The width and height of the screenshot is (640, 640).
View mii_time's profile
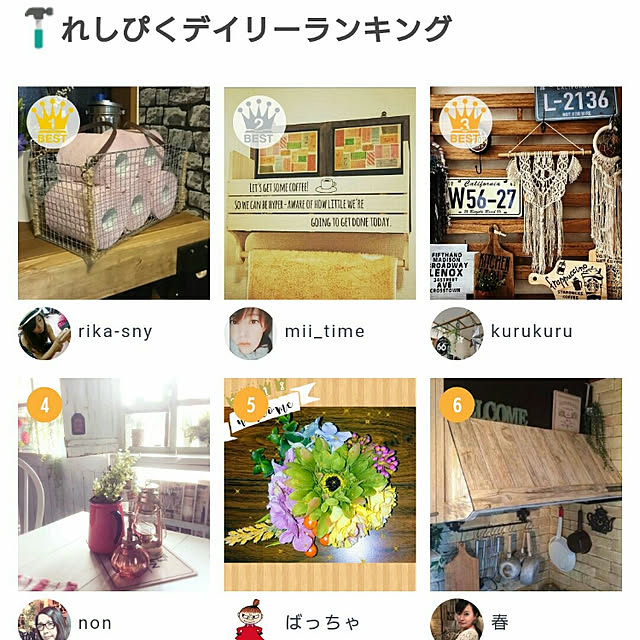pyautogui.click(x=250, y=333)
